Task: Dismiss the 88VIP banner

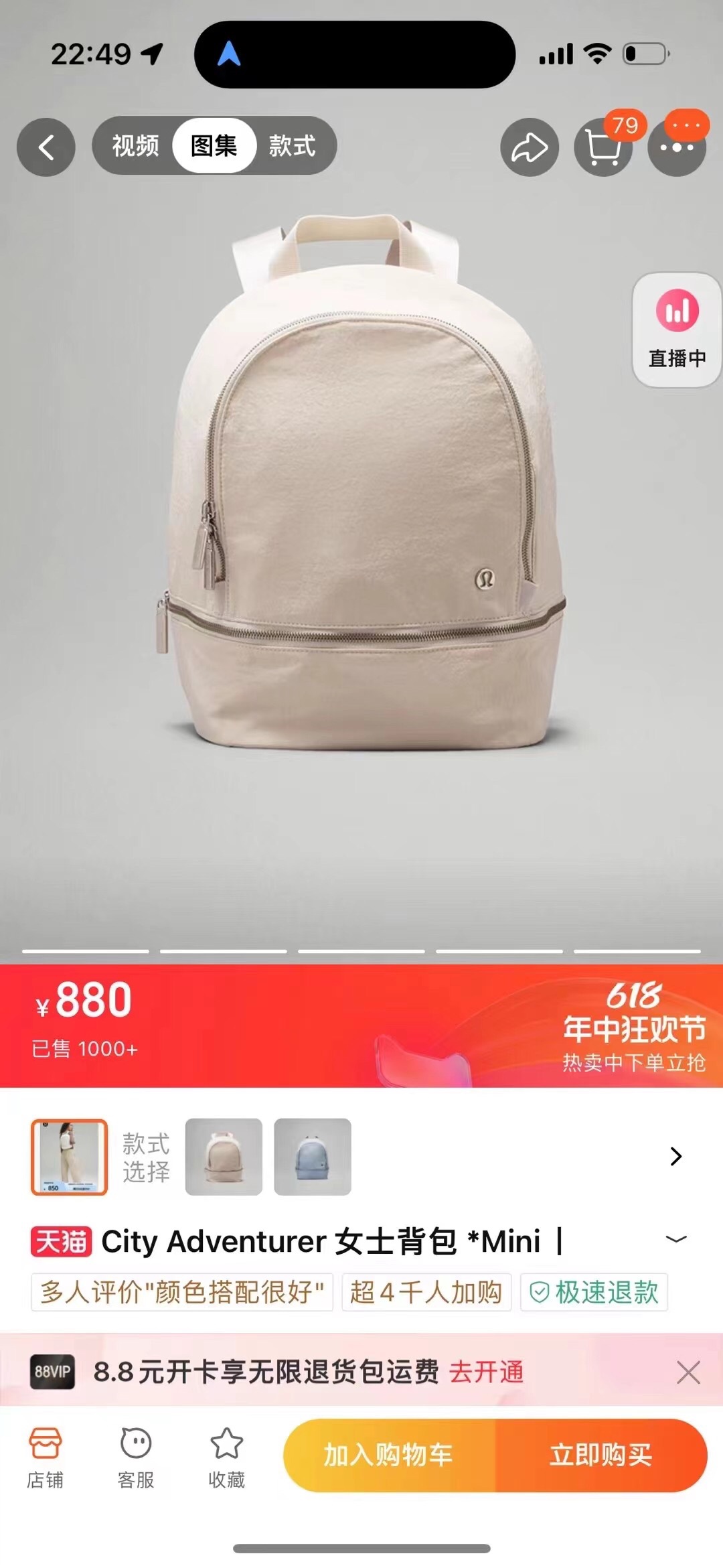Action: tap(688, 1372)
